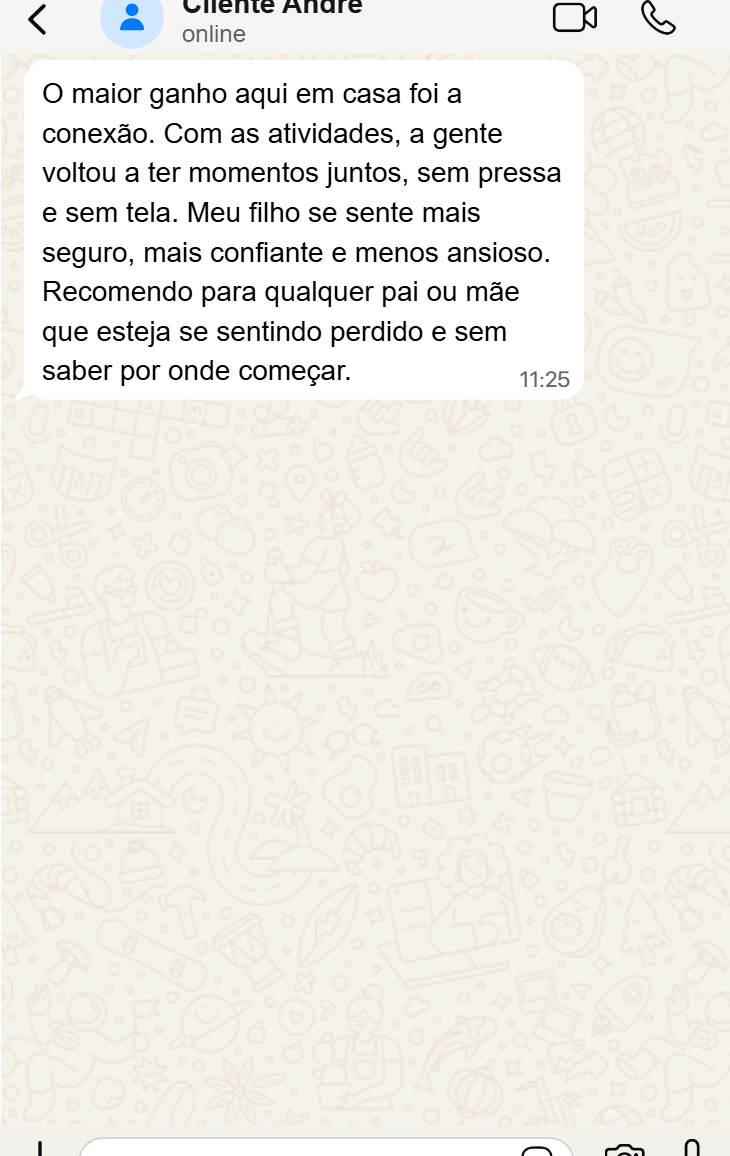Tap the message input field
Viewport: 730px width, 1156px height.
[300, 1148]
